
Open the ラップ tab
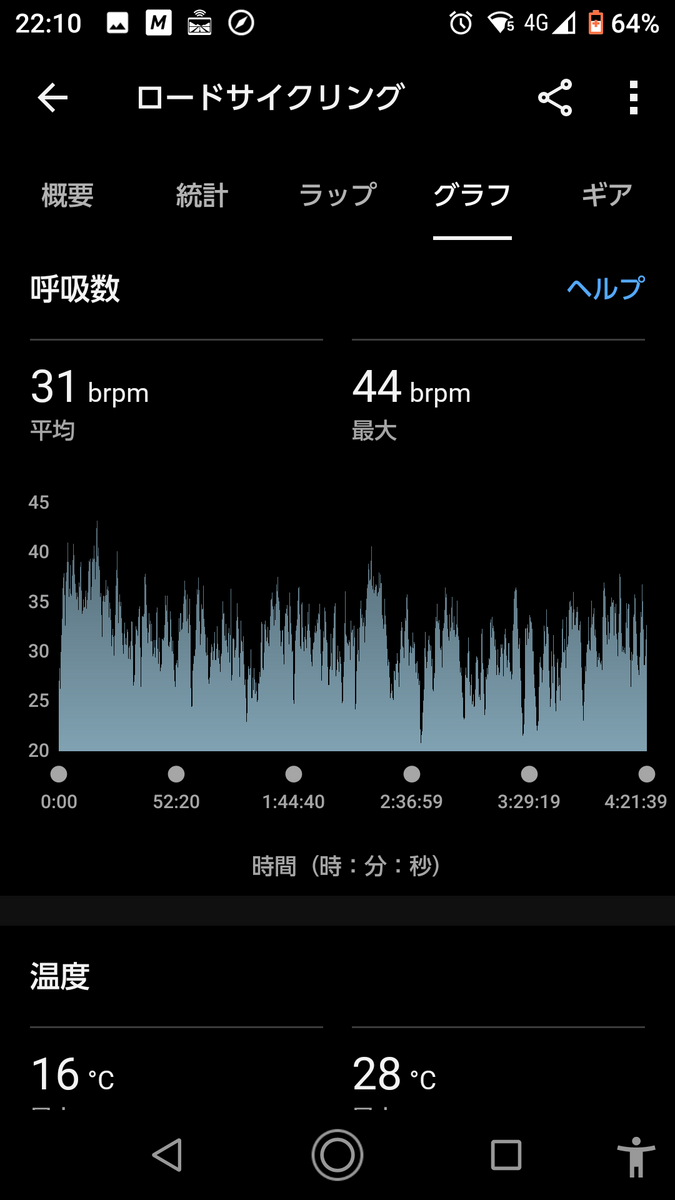(x=337, y=194)
